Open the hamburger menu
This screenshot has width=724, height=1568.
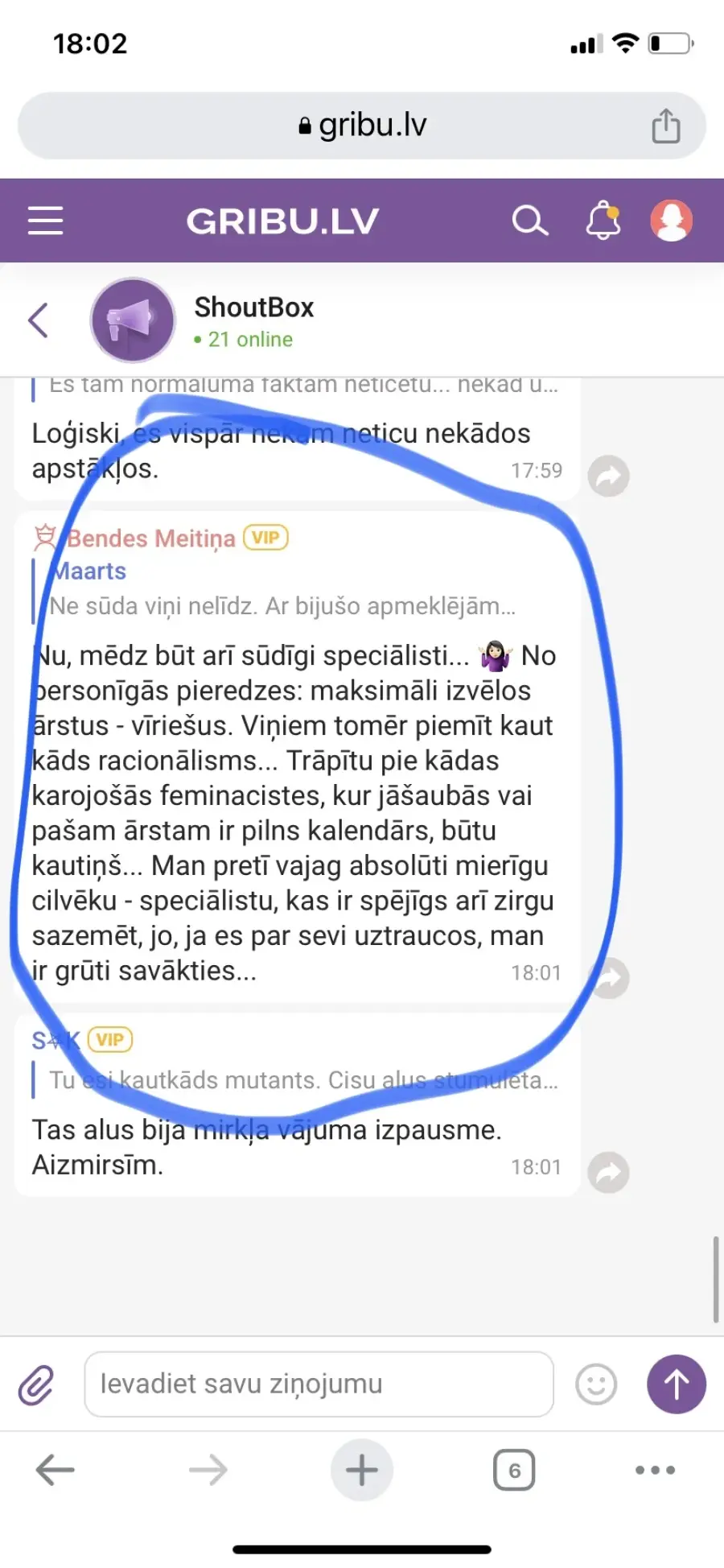tap(45, 221)
